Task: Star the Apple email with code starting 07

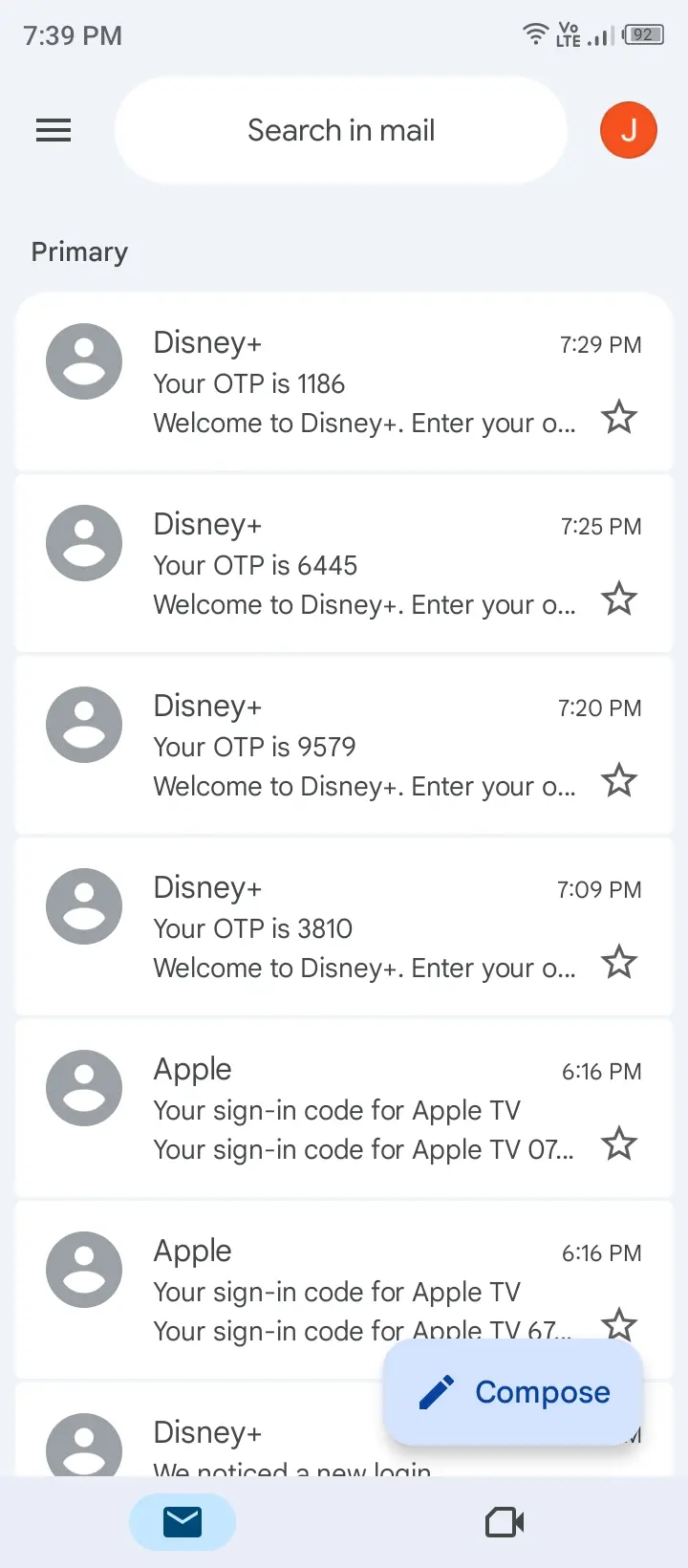Action: coord(619,1144)
